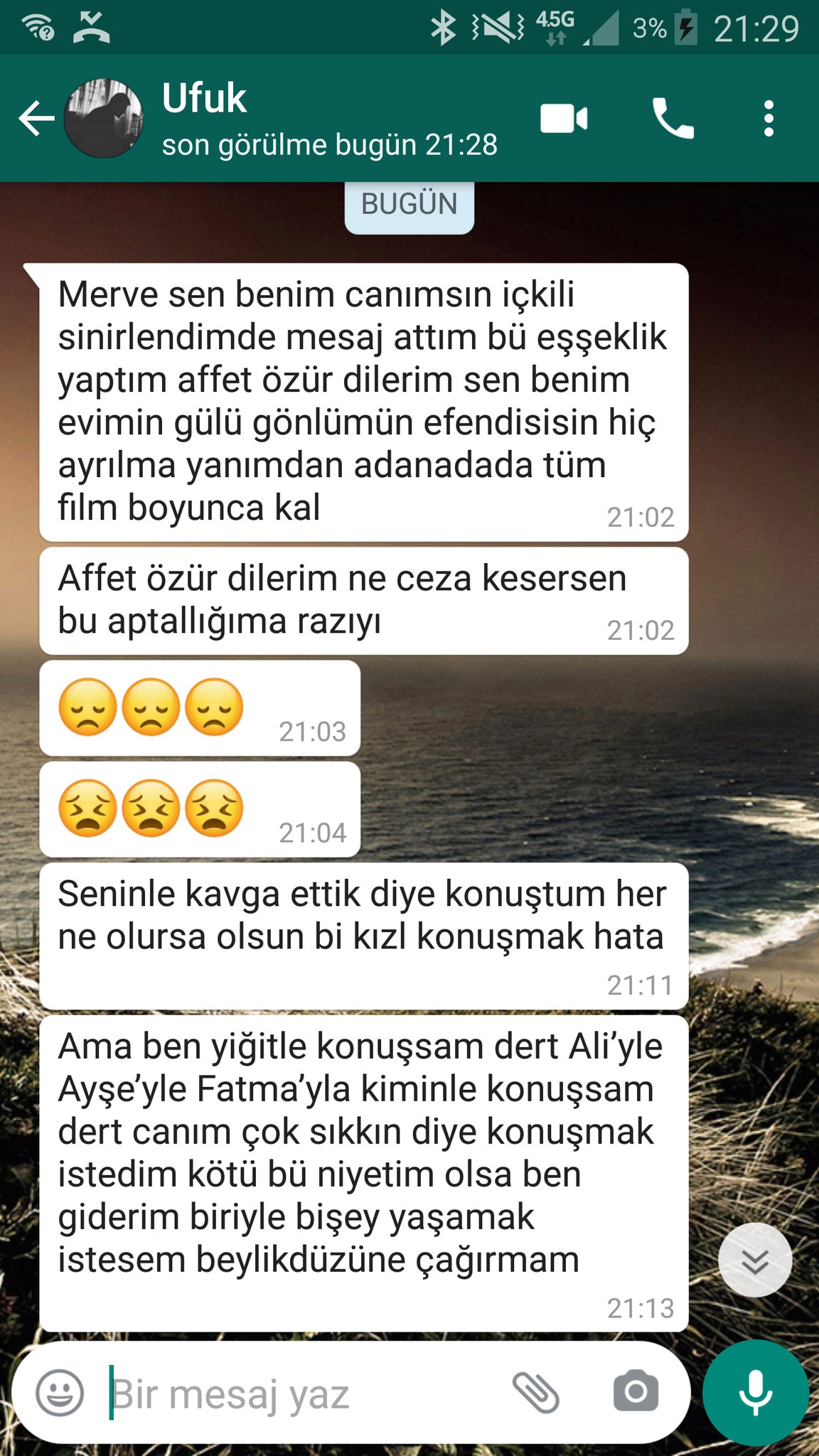819x1456 pixels.
Task: Attach a file with the paperclip
Action: pyautogui.click(x=535, y=1392)
